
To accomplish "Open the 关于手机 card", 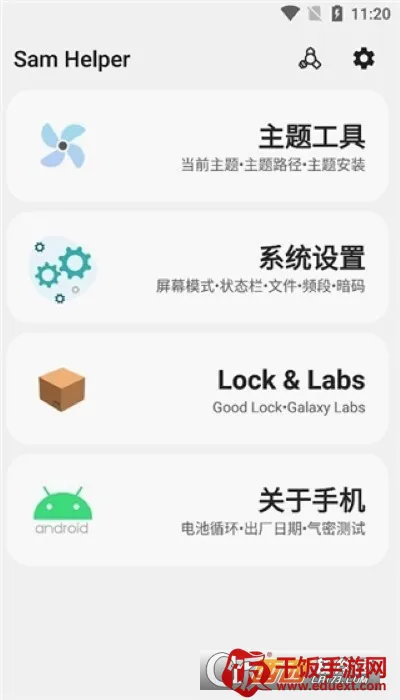I will 197,510.
